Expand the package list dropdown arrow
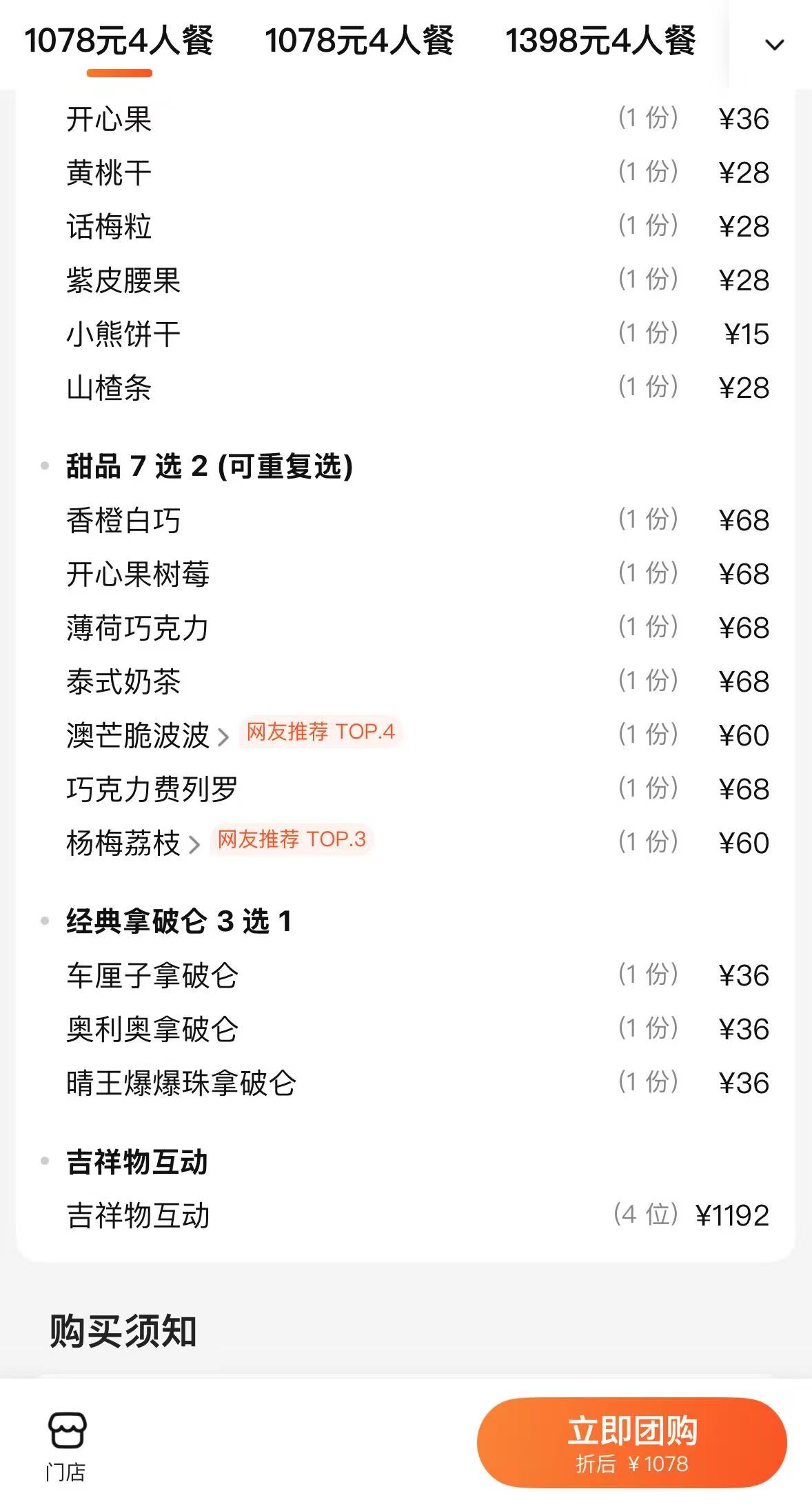This screenshot has width=812, height=1509. 775,46
